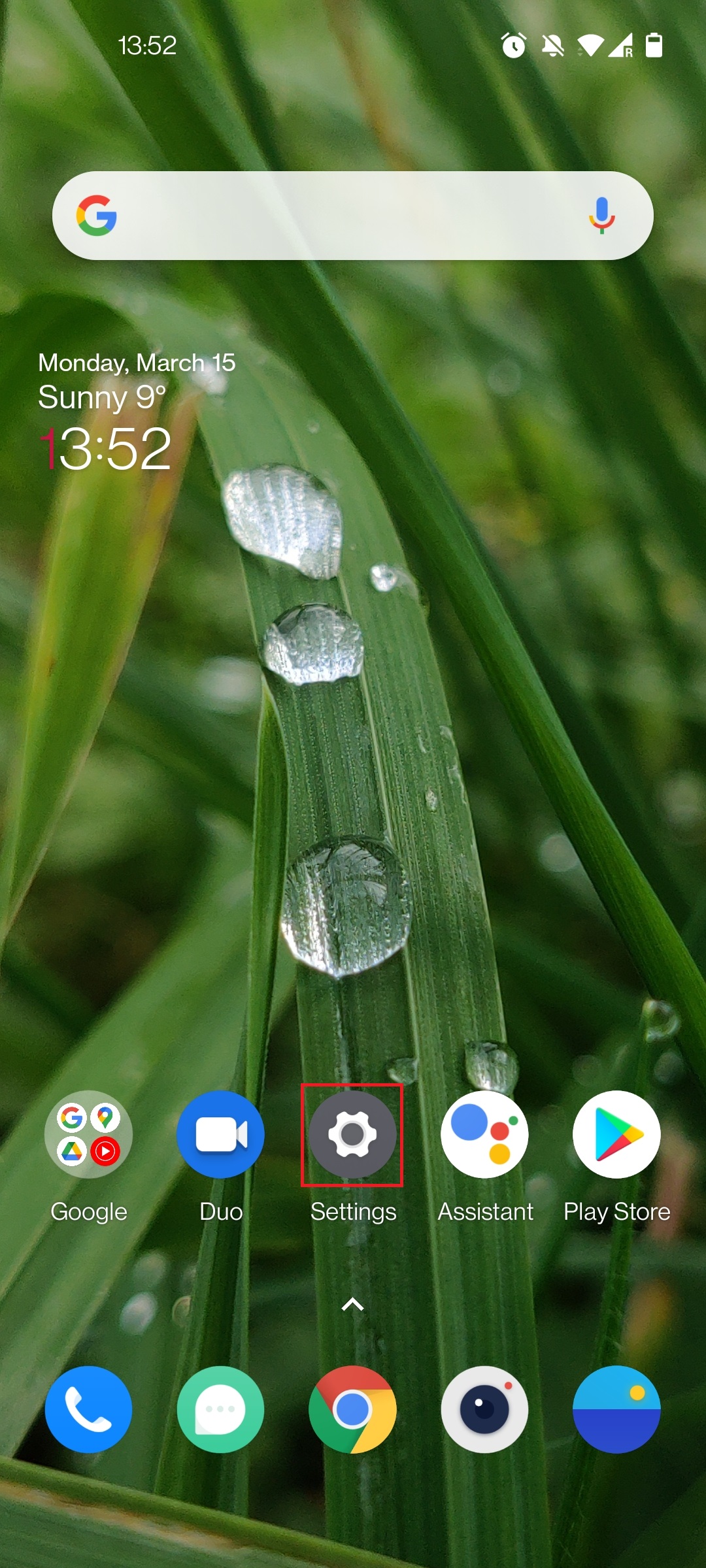The height and width of the screenshot is (1568, 706).
Task: Open the Play Store
Action: 616,1135
